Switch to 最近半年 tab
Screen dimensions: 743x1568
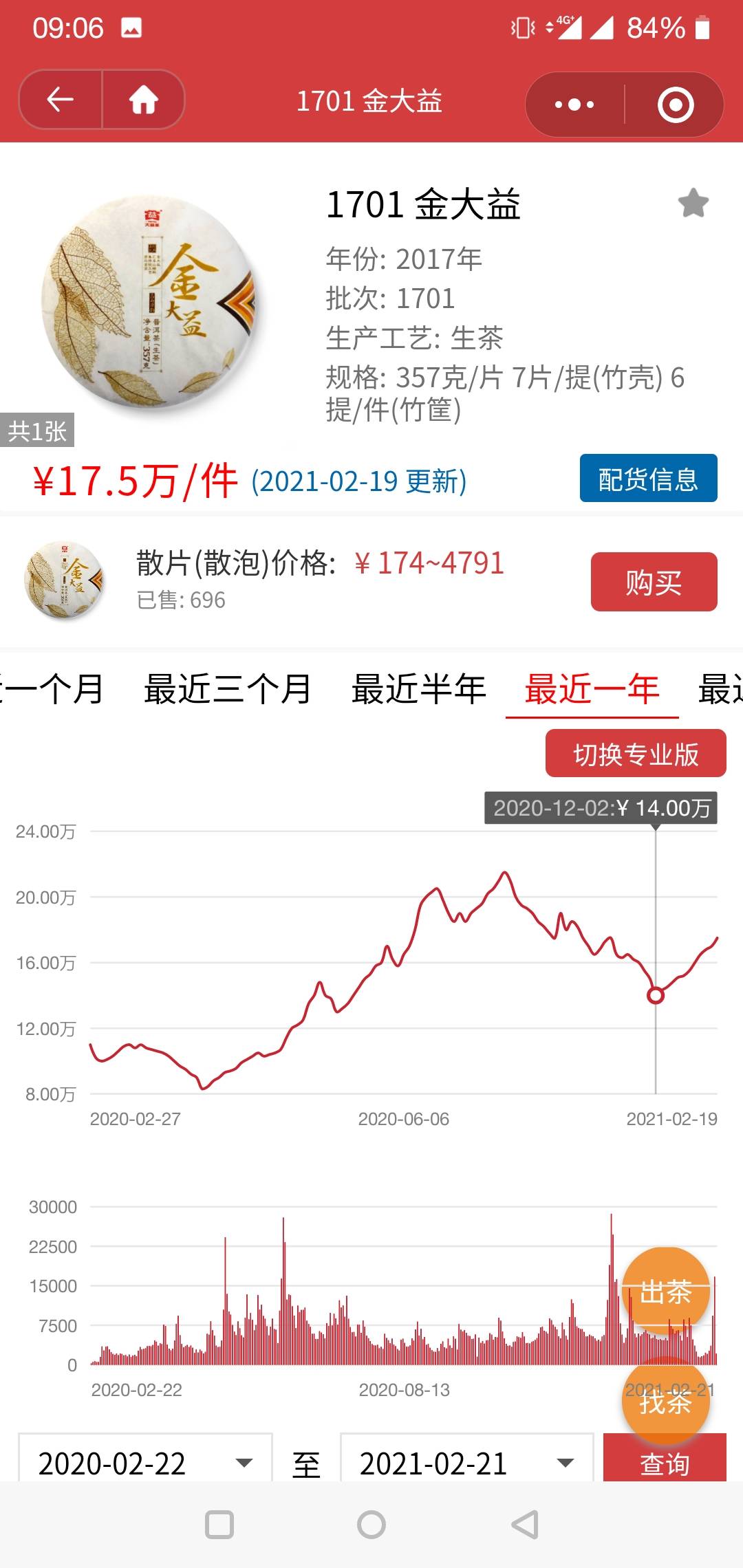click(419, 689)
